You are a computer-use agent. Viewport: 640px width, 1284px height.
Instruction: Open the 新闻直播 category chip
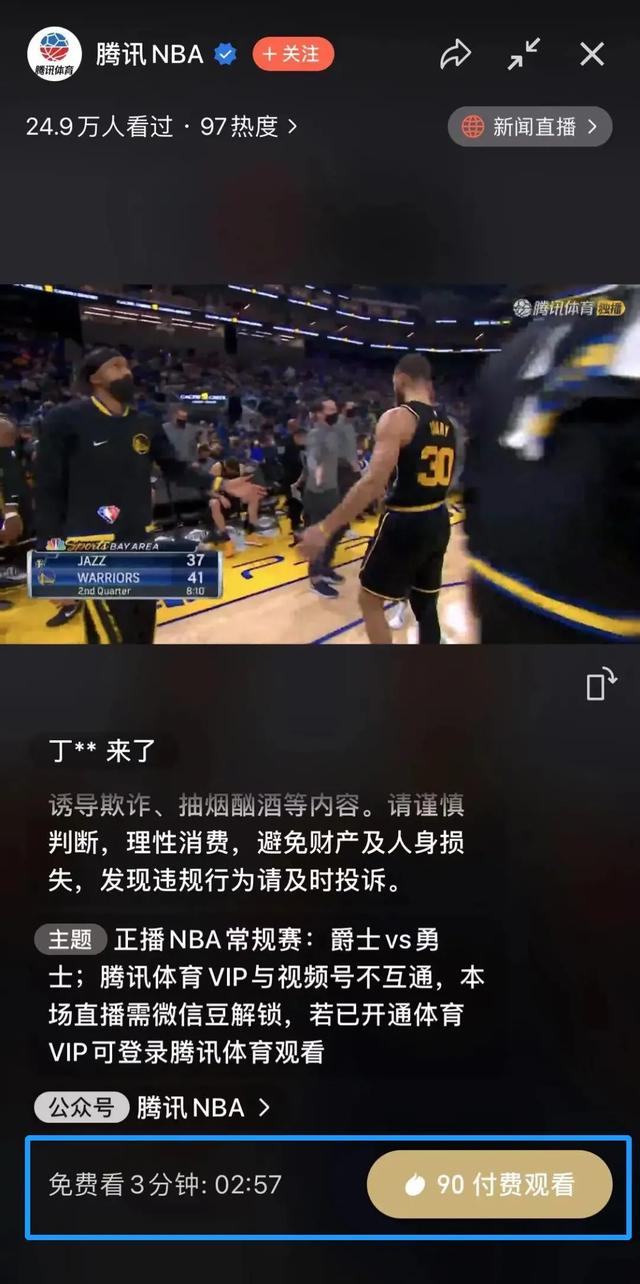530,127
